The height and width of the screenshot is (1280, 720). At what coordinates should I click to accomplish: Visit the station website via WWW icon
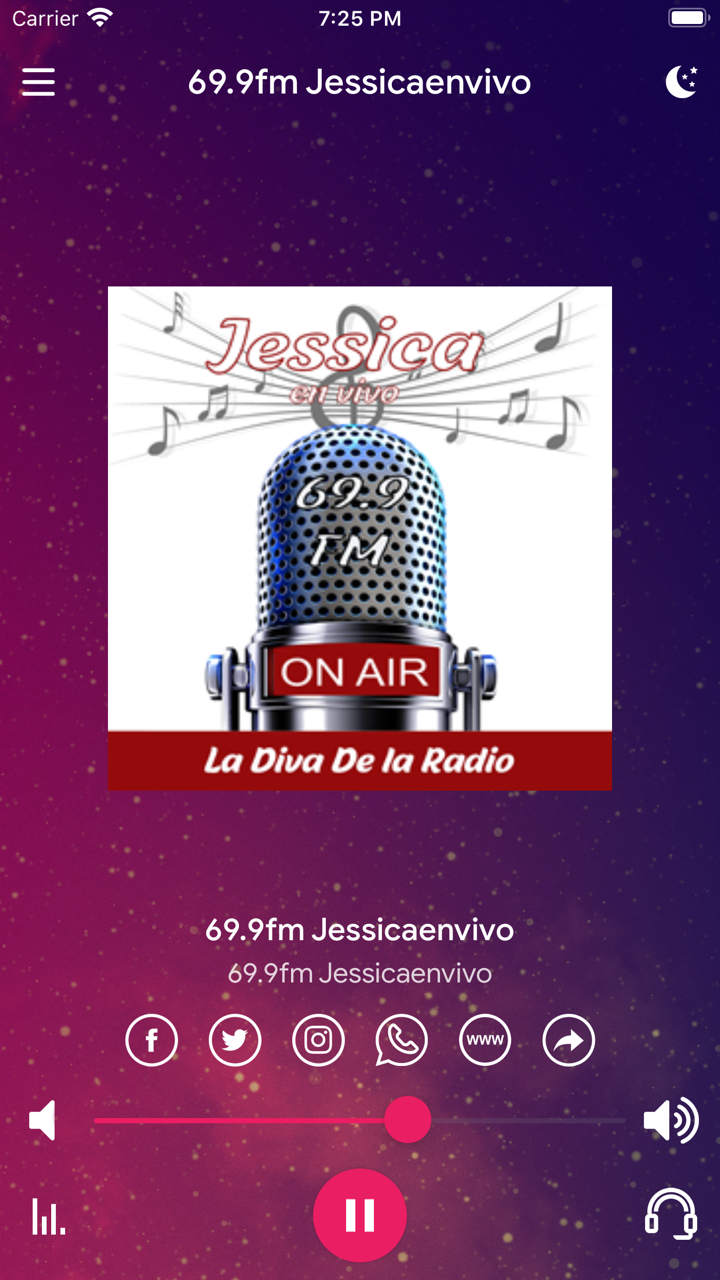coord(485,1040)
